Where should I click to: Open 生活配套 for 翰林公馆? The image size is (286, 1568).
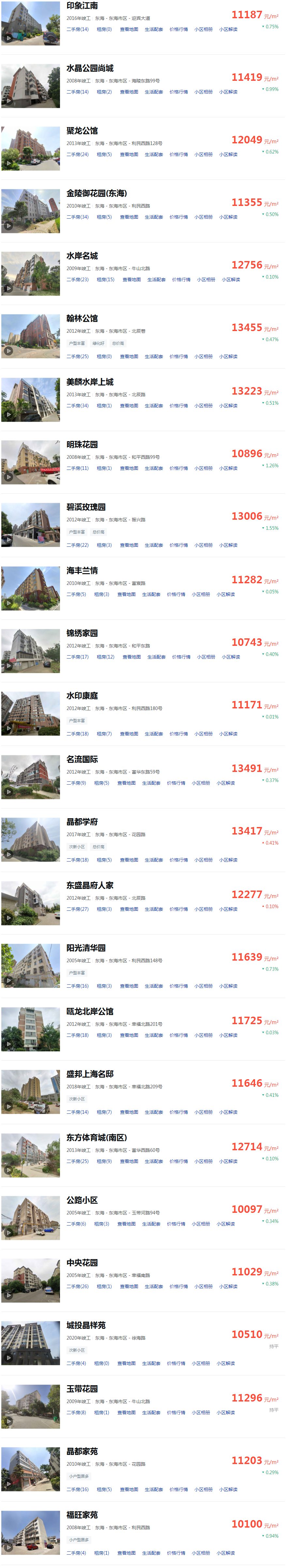(154, 357)
